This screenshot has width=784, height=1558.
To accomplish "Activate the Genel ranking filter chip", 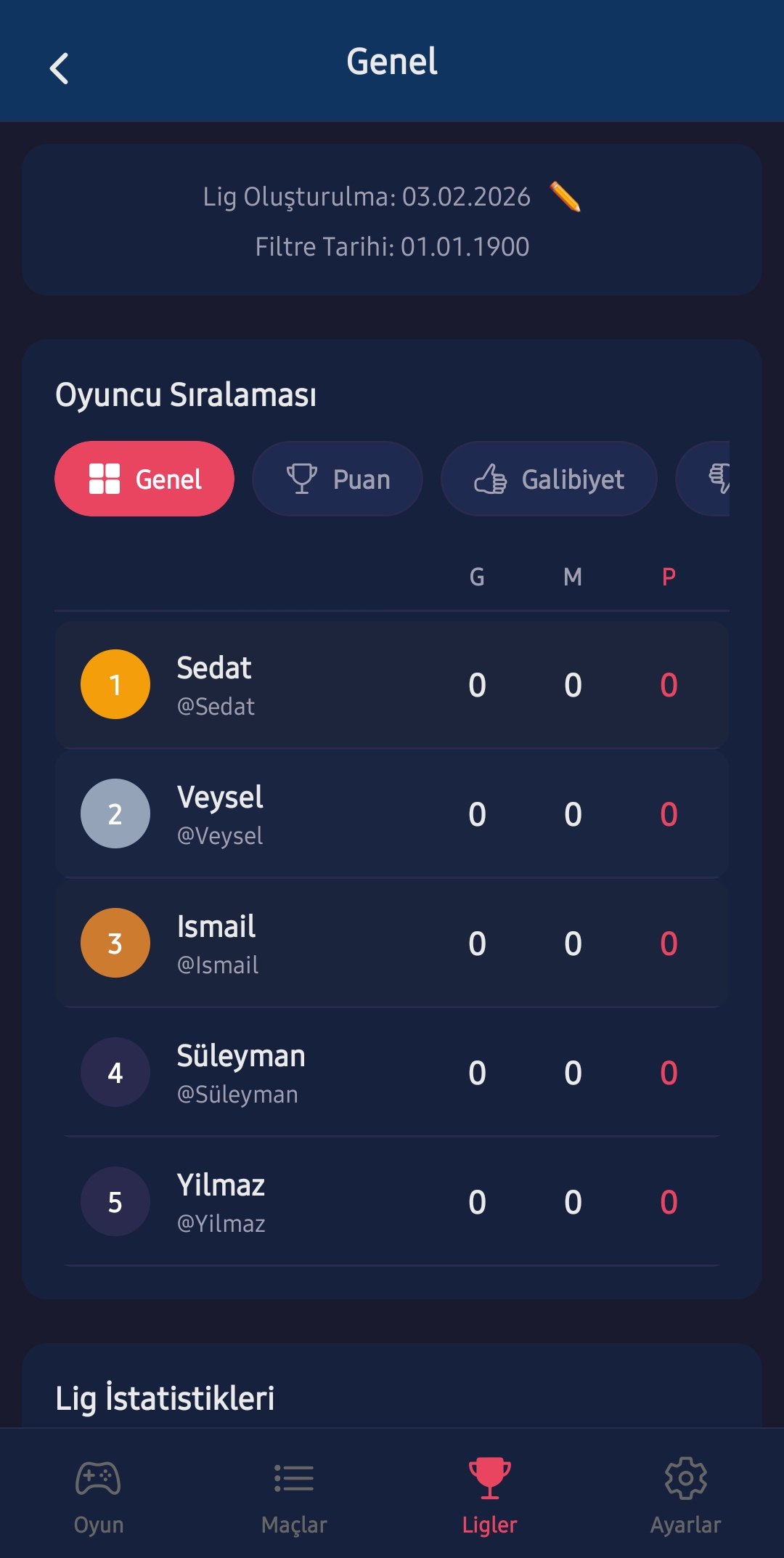I will coord(144,478).
